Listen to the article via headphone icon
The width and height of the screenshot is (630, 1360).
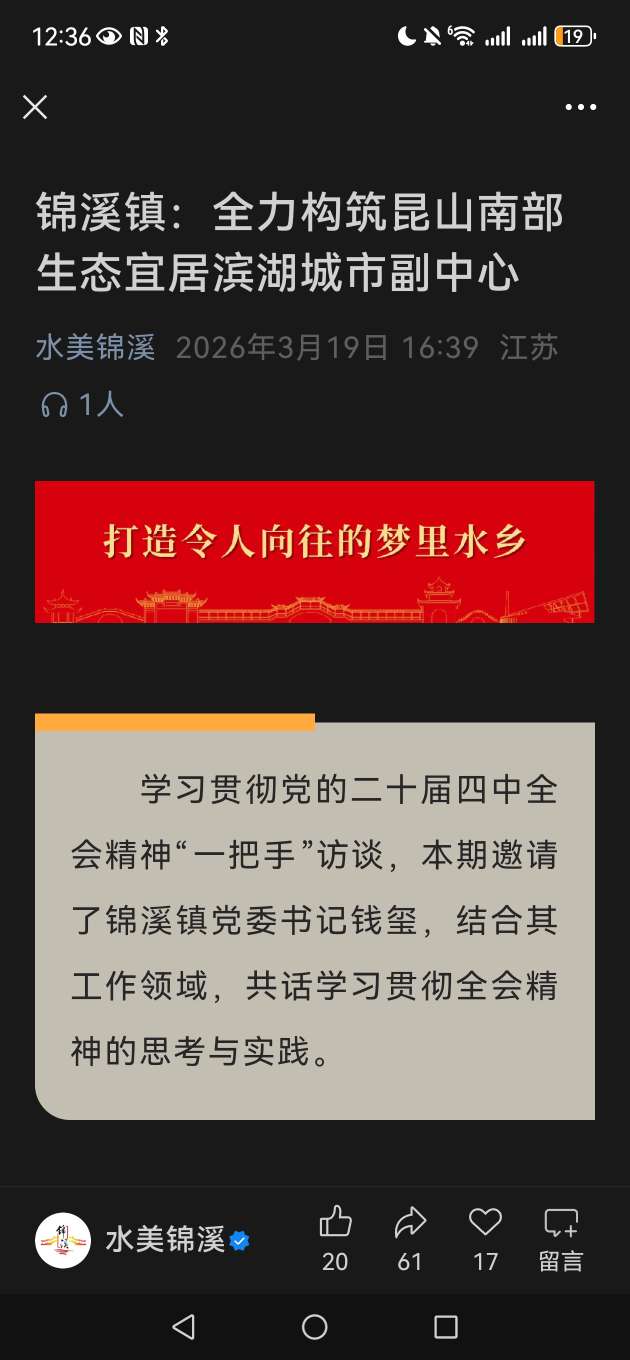click(54, 404)
